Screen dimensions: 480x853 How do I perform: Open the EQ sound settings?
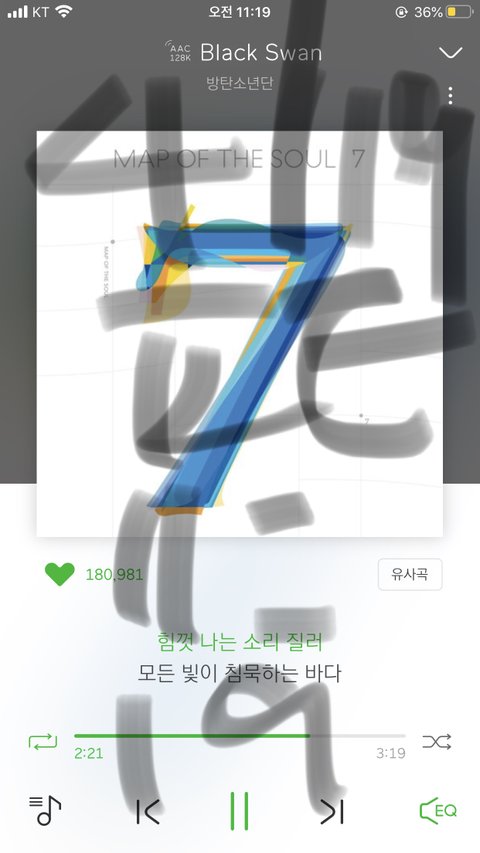[438, 811]
